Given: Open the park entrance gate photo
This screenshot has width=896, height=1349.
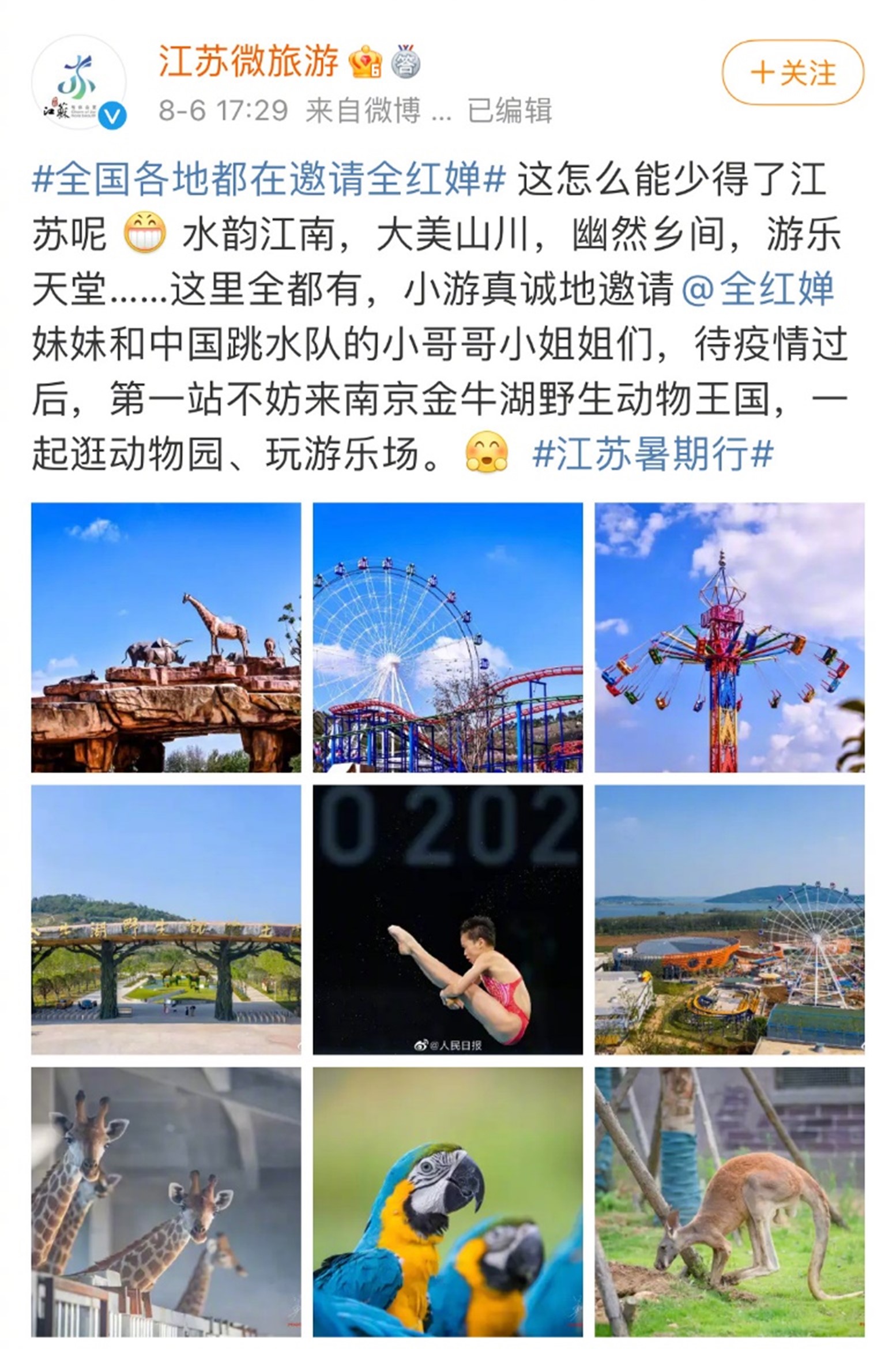Looking at the screenshot, I should tap(166, 919).
